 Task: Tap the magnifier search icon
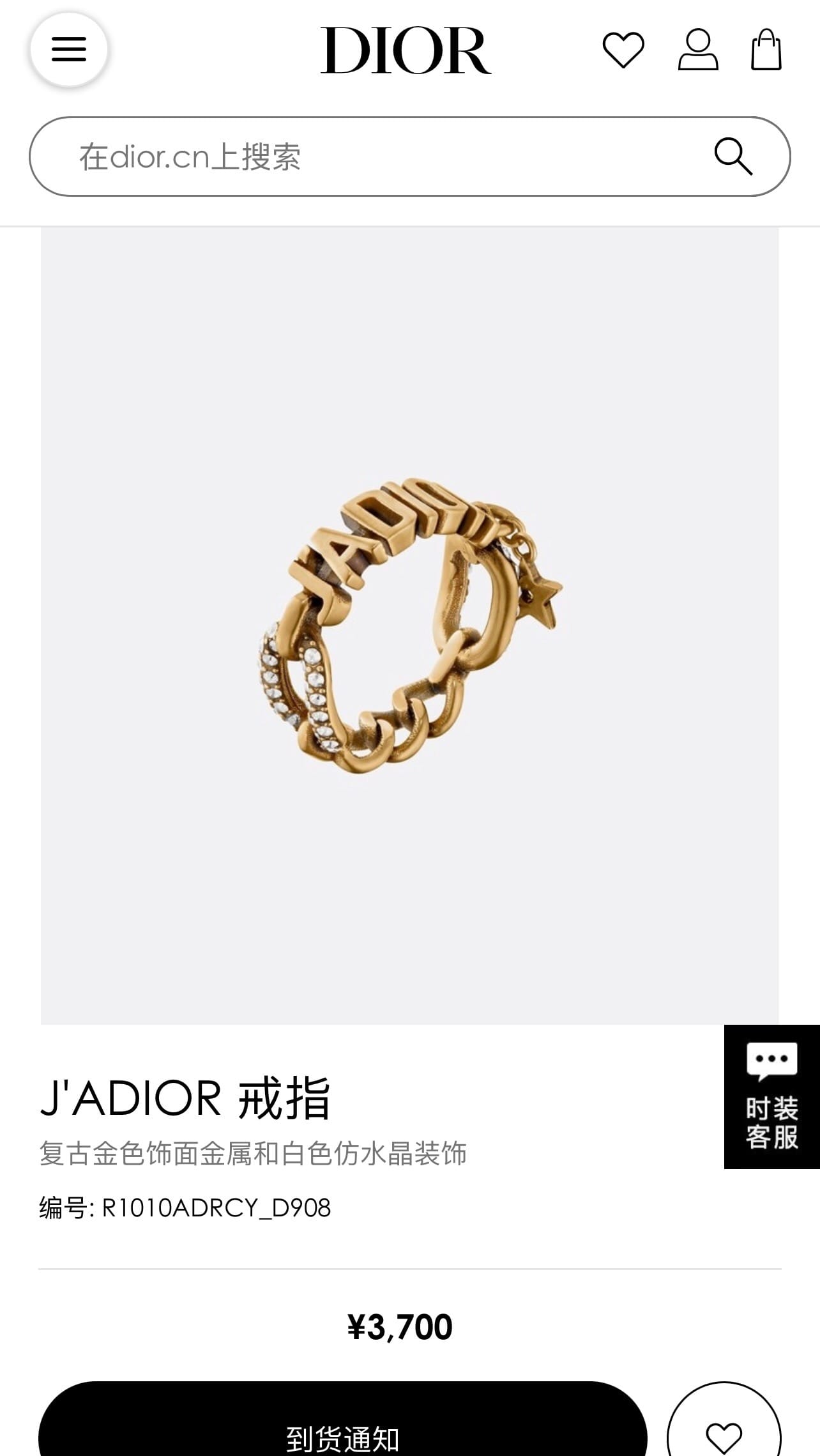(733, 156)
